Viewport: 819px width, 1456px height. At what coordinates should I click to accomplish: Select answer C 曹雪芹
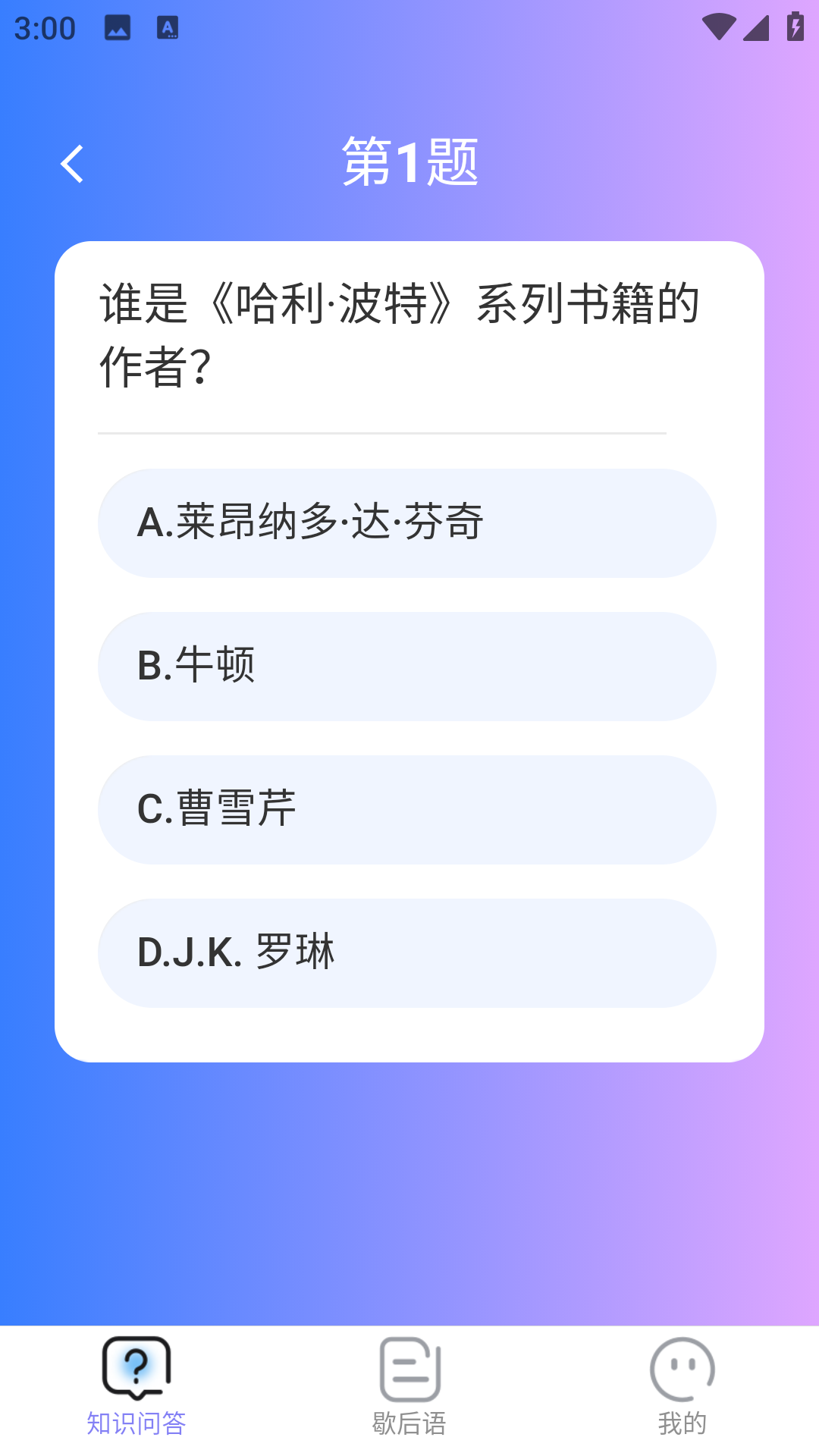coord(408,808)
